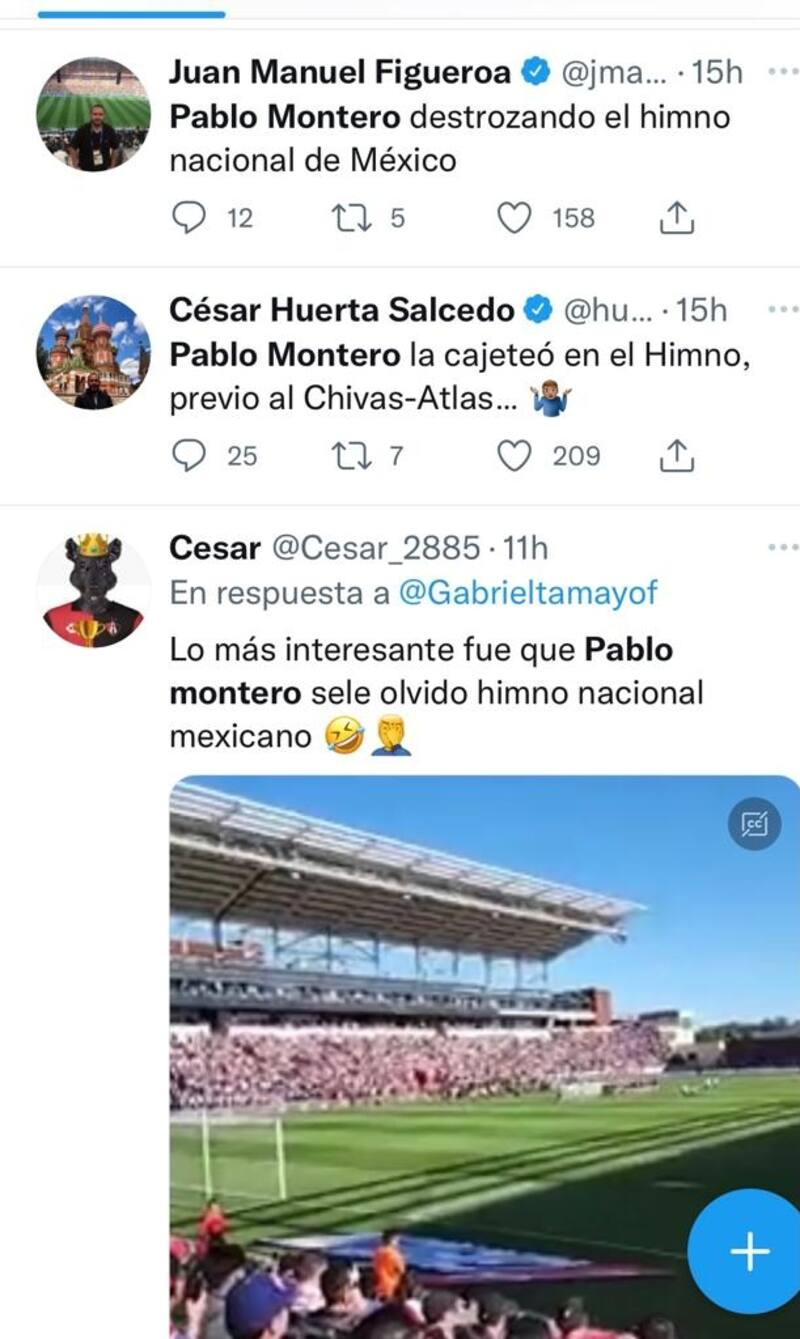Open overflow menu on Cesar's tweet
Image resolution: width=800 pixels, height=1339 pixels.
pyautogui.click(x=782, y=548)
